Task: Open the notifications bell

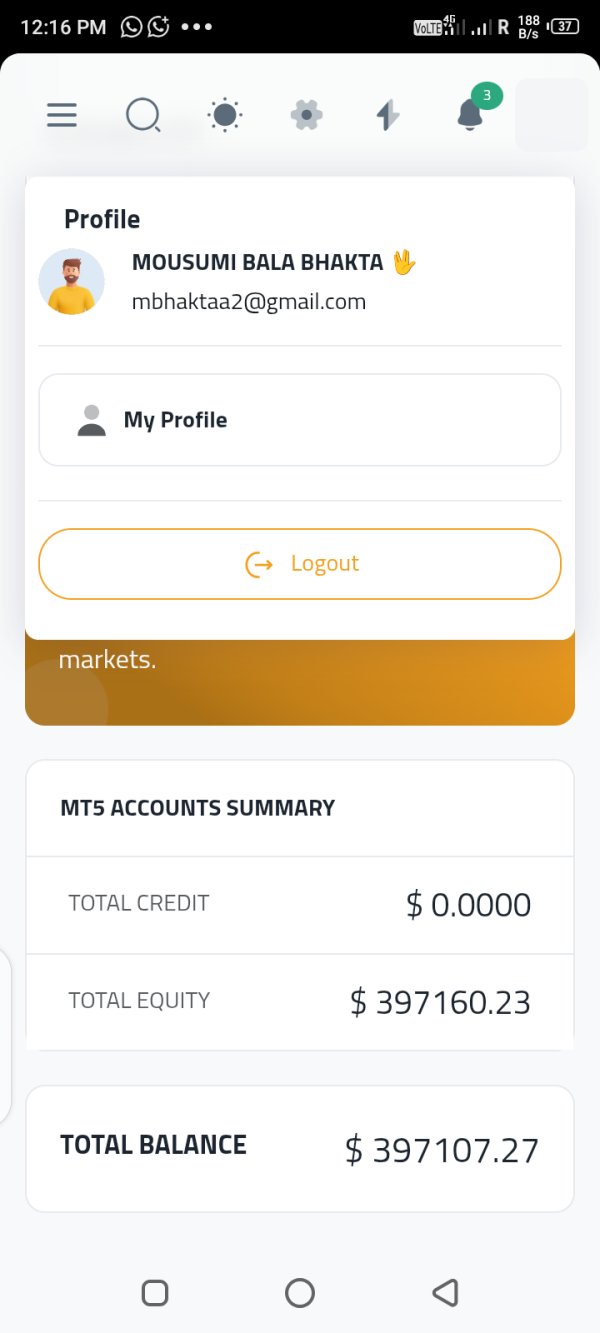Action: click(471, 114)
